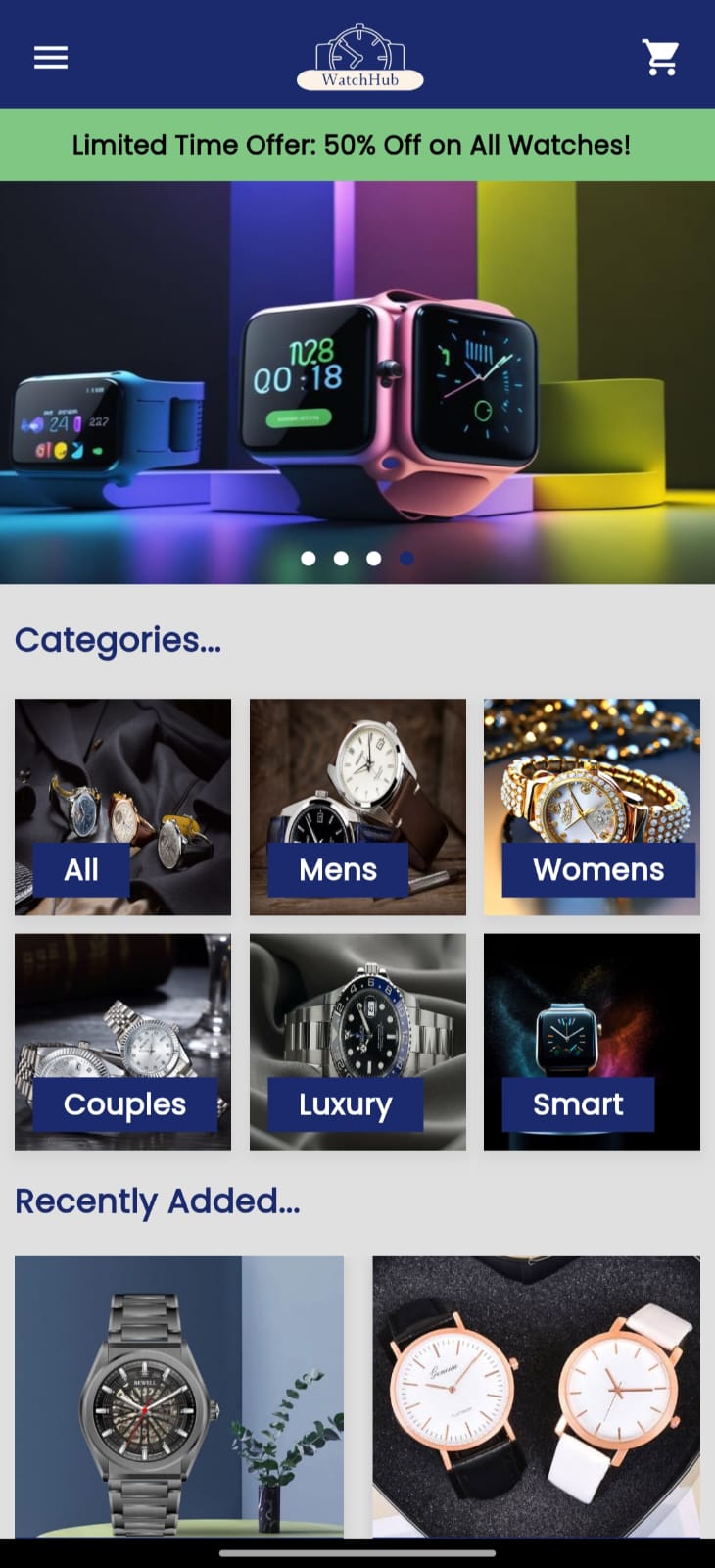Browse the Mens category

[357, 807]
